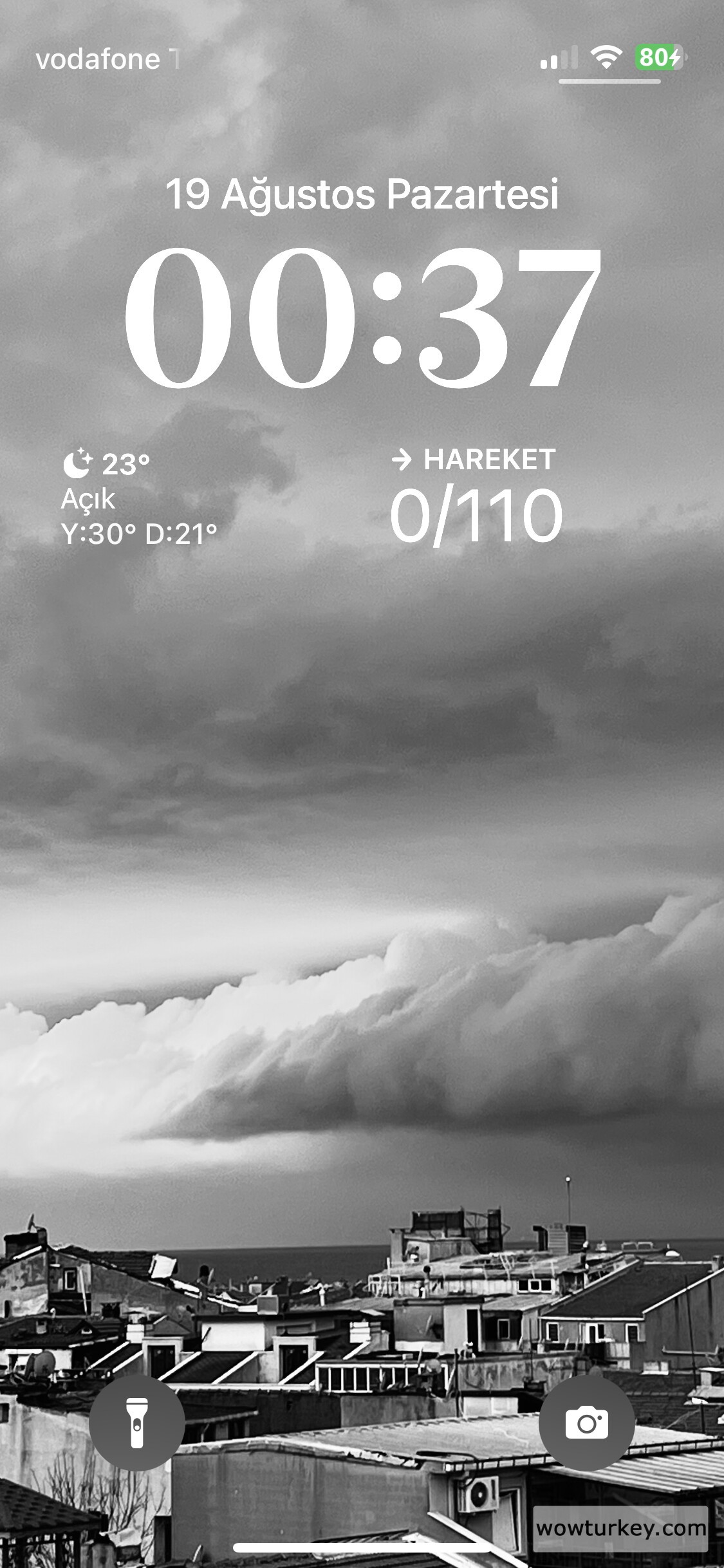Screen dimensions: 724x1568
Task: Turn on the flashlight
Action: (x=137, y=1423)
